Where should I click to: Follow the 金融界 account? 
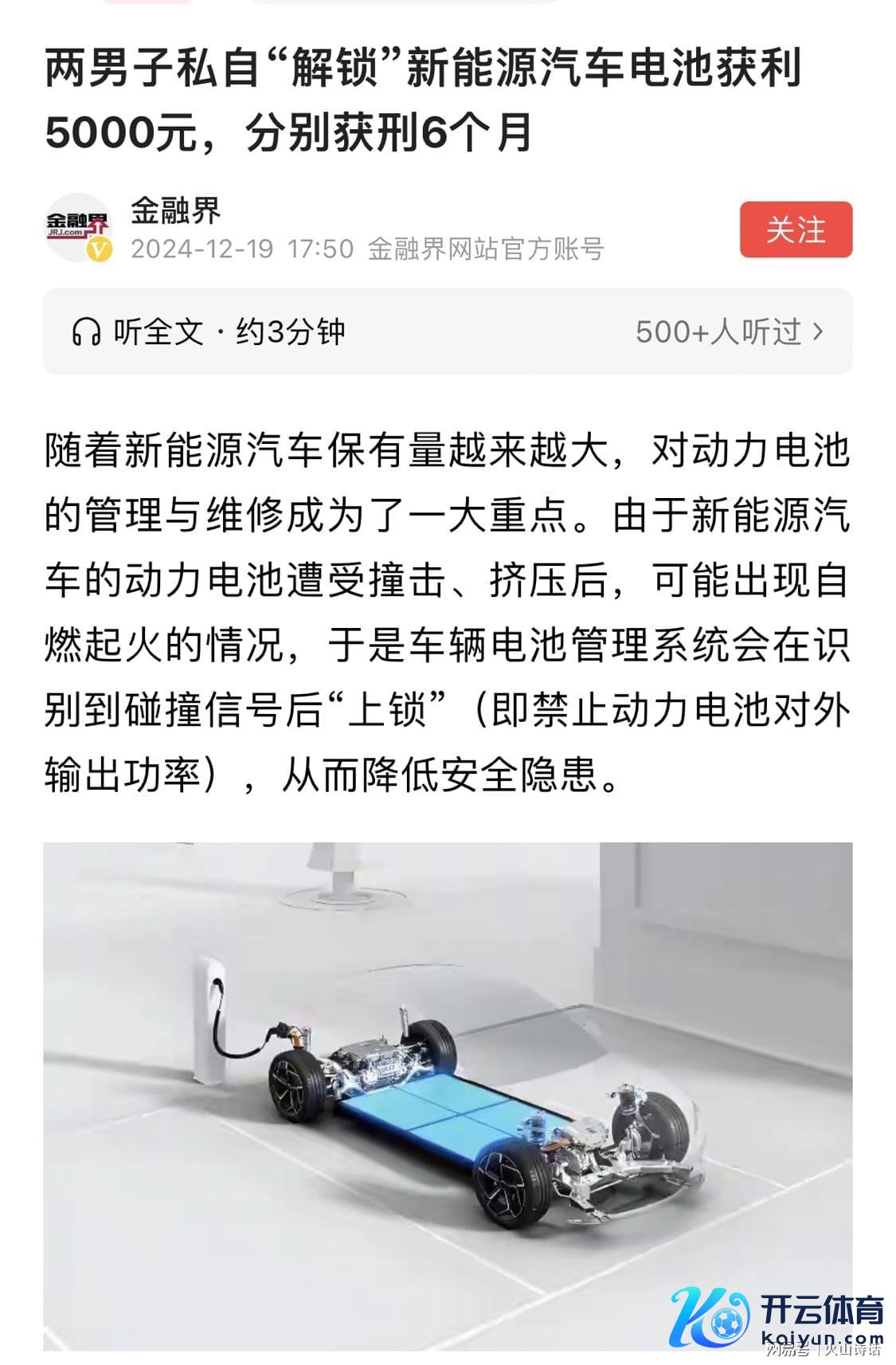pyautogui.click(x=795, y=229)
